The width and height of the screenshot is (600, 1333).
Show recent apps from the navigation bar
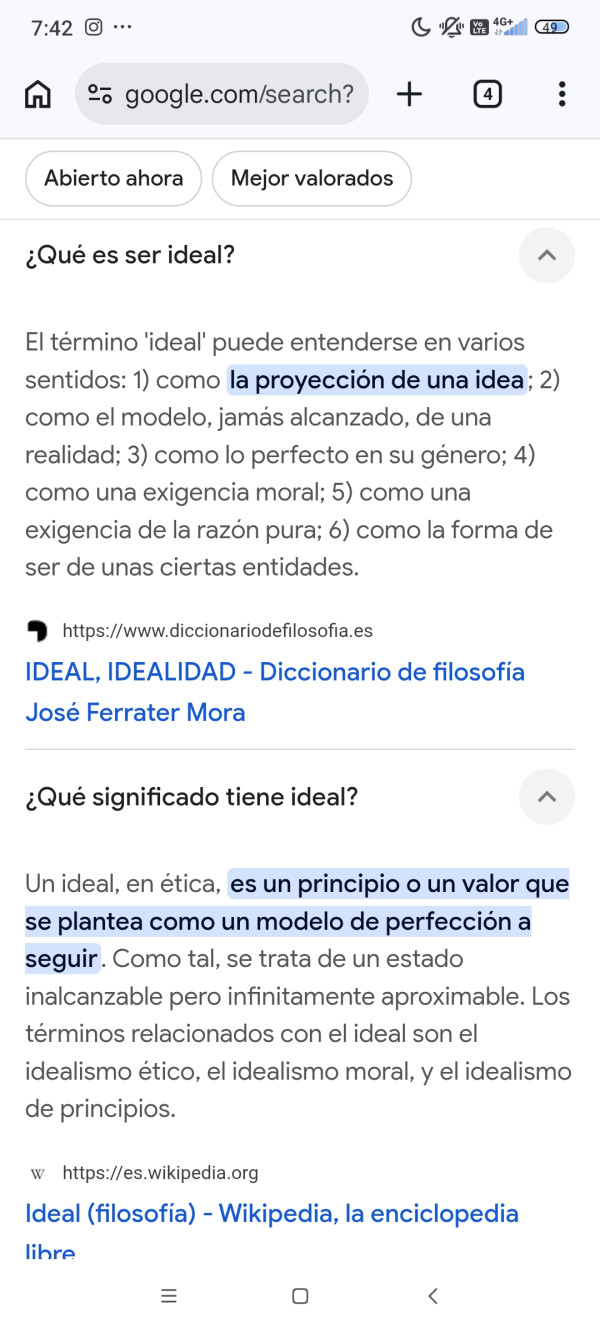pyautogui.click(x=169, y=1296)
